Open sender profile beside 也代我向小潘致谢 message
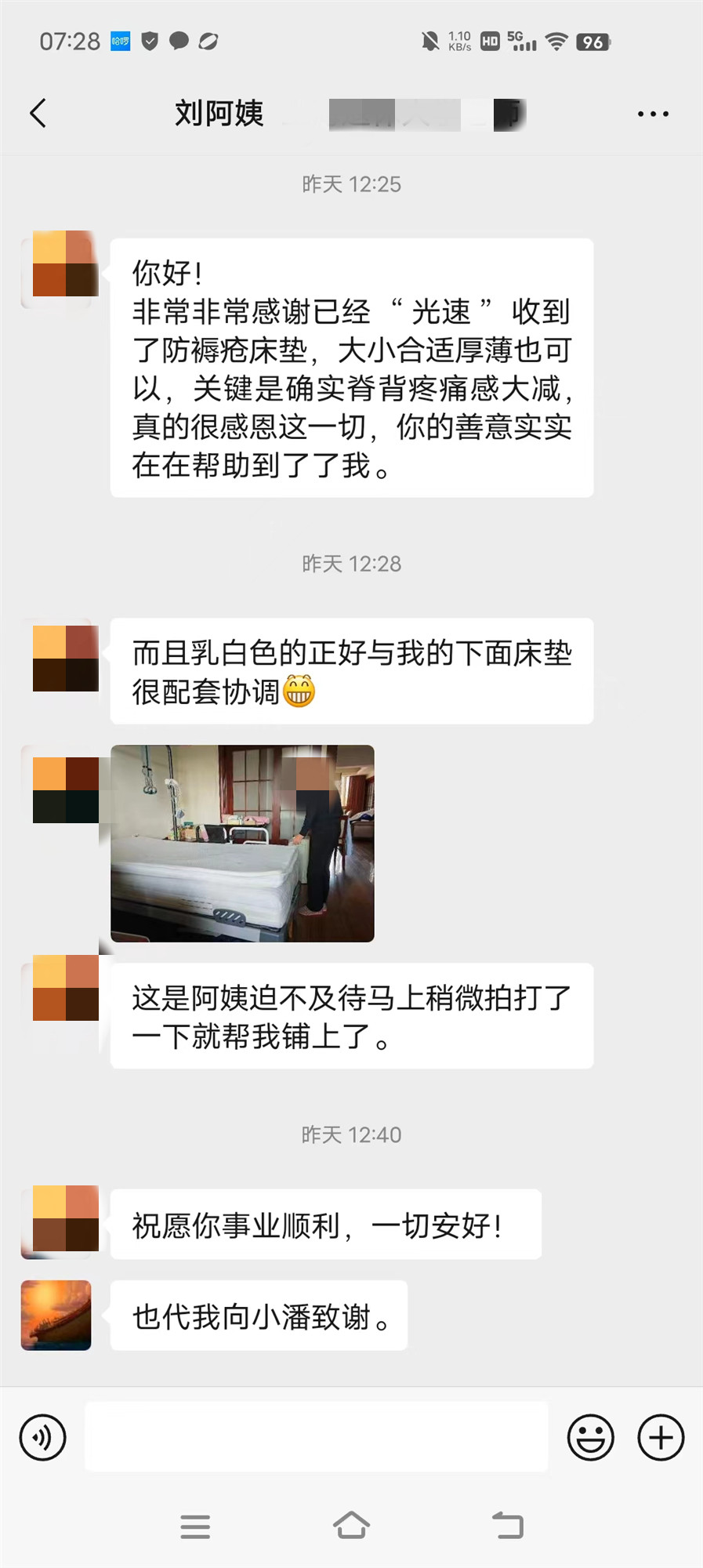 (x=56, y=1315)
